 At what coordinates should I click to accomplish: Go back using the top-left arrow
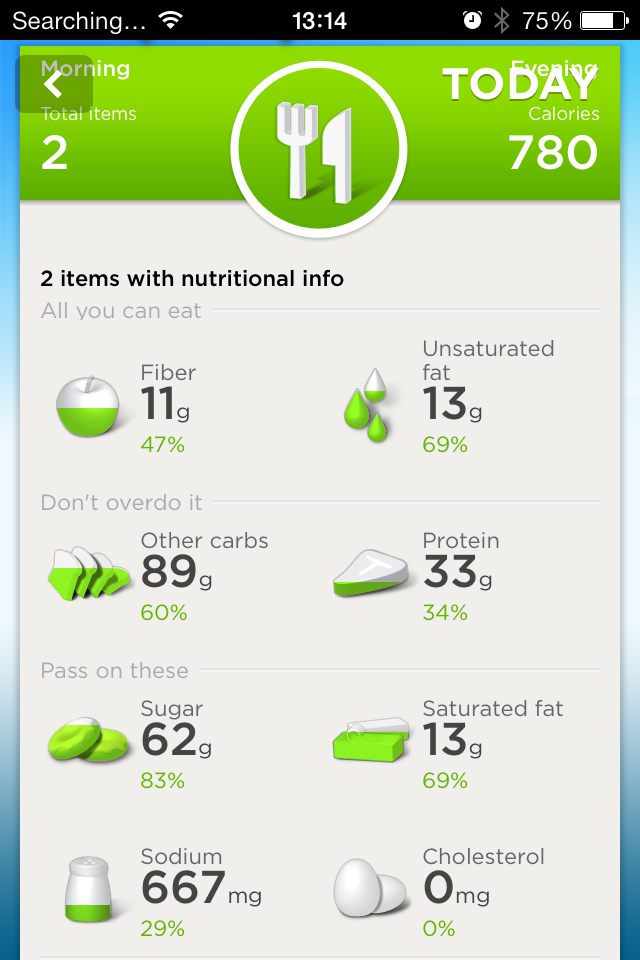54,85
